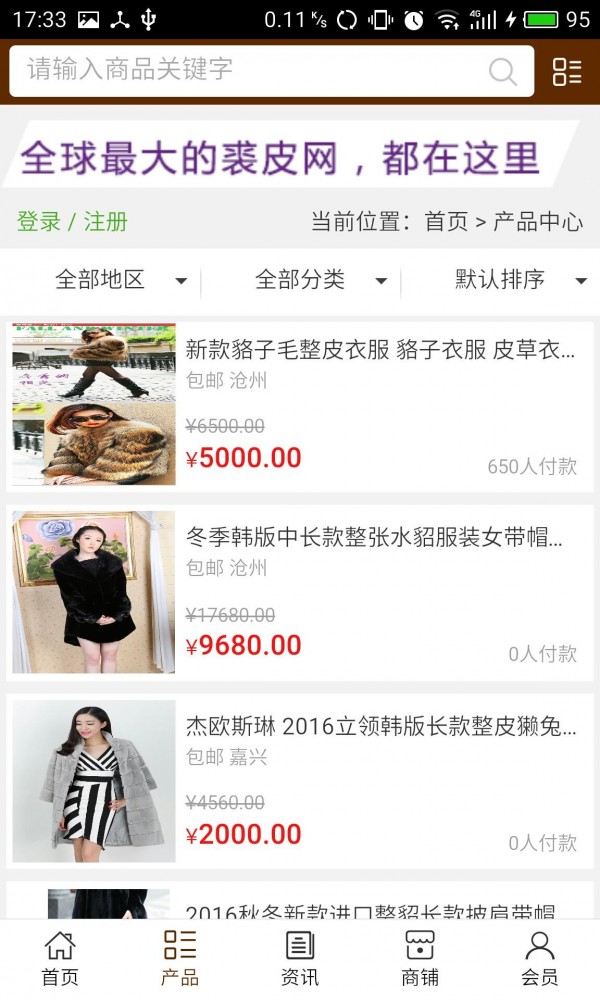Expand the 全部地区 region dropdown

click(120, 281)
